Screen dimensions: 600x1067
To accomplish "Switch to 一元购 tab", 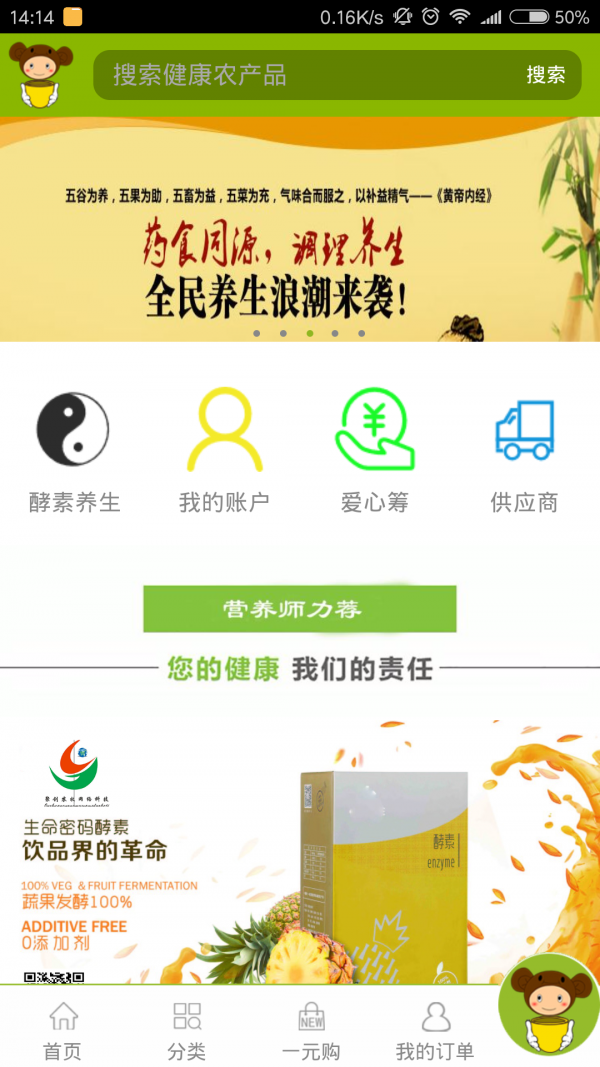I will pyautogui.click(x=311, y=1030).
